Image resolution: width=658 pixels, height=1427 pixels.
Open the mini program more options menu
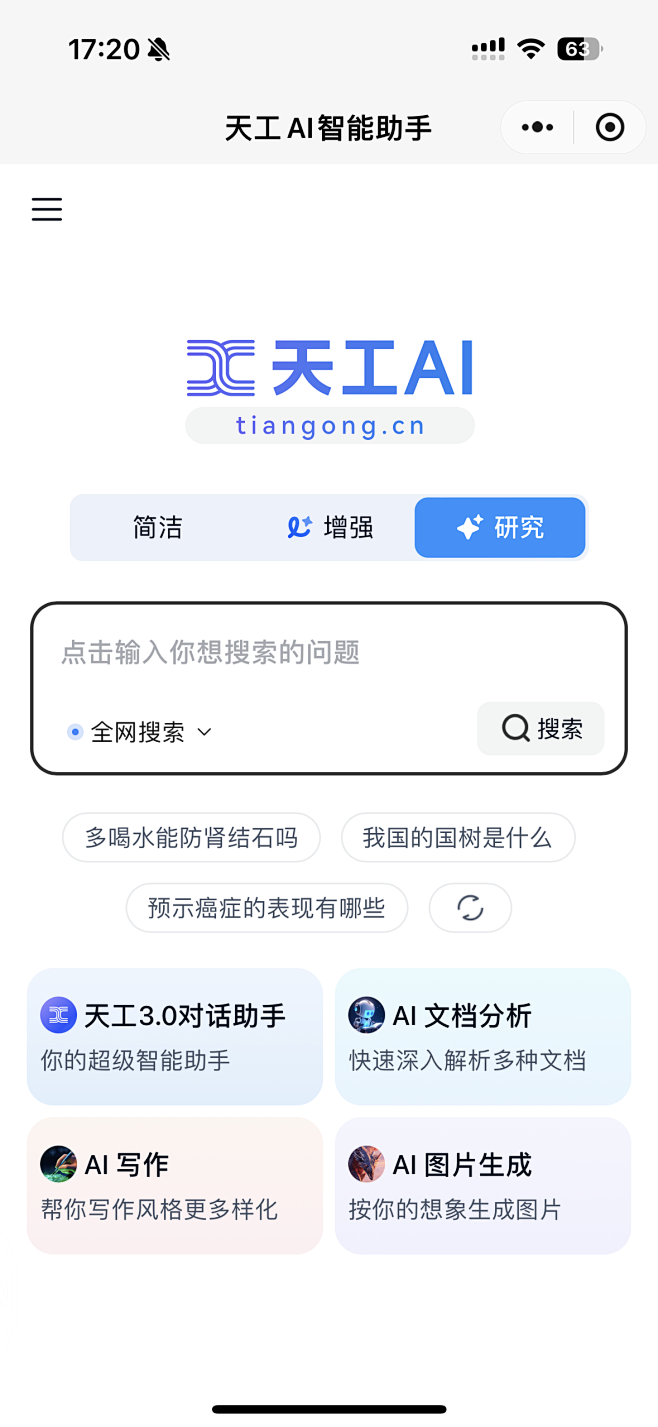[x=537, y=128]
